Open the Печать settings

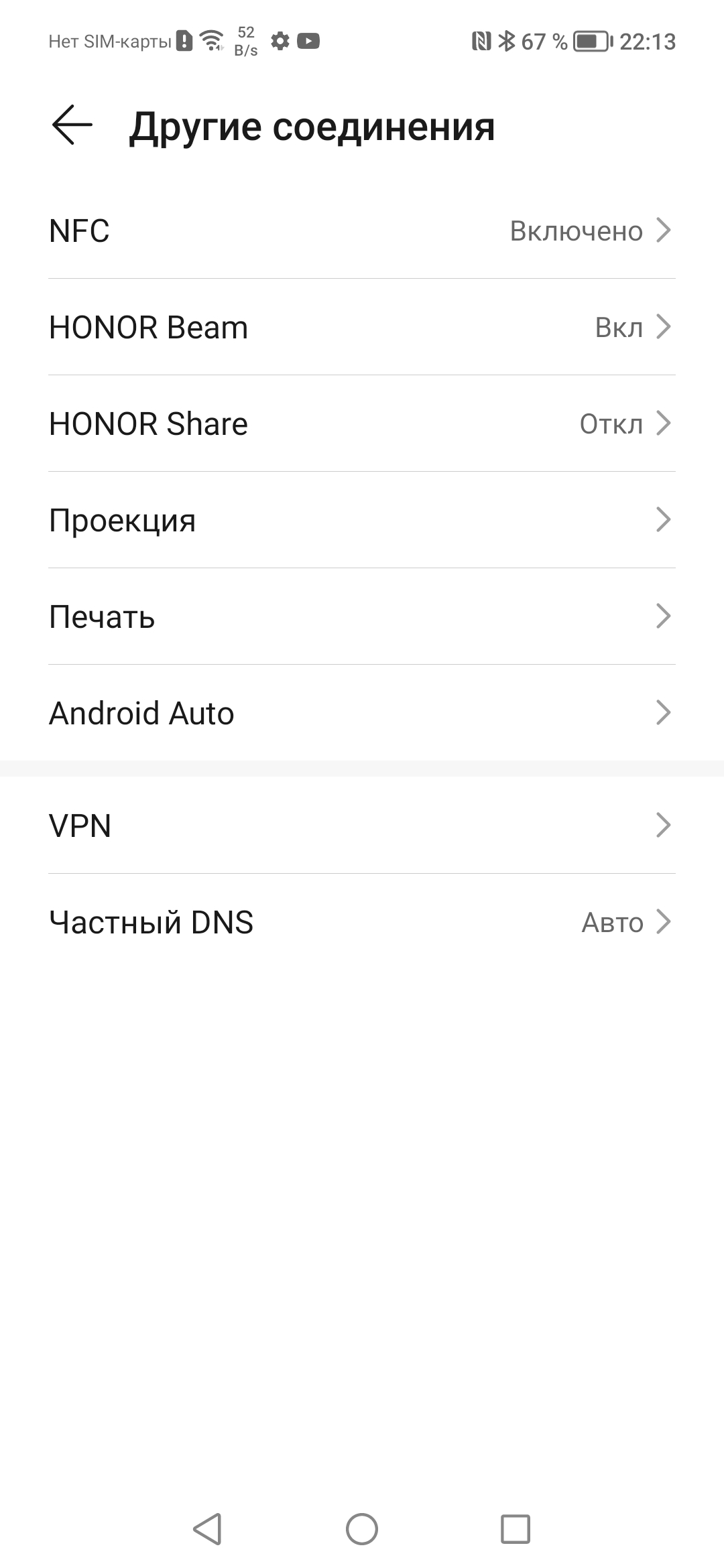[361, 616]
